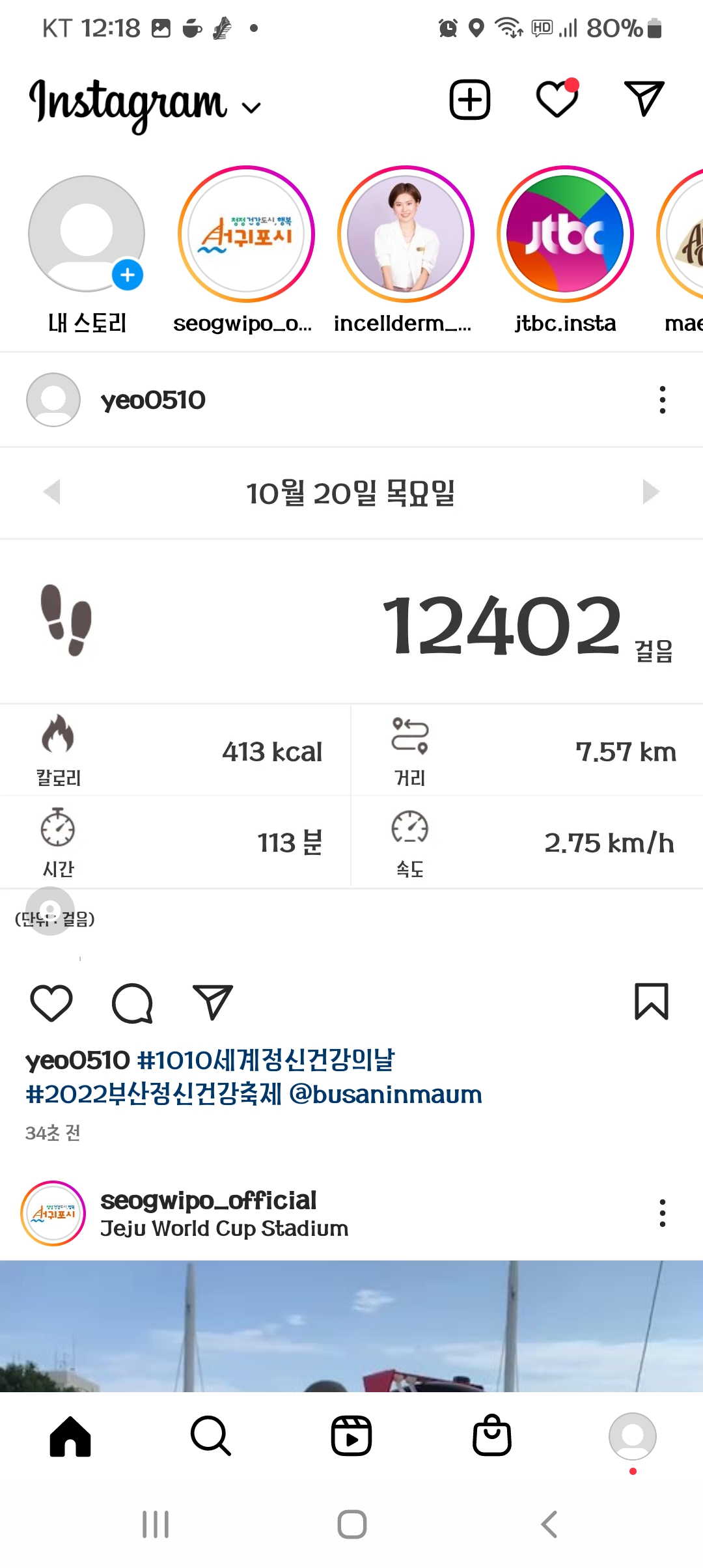Open the activity heart notifications
Screen dimensions: 703x1568
(557, 100)
